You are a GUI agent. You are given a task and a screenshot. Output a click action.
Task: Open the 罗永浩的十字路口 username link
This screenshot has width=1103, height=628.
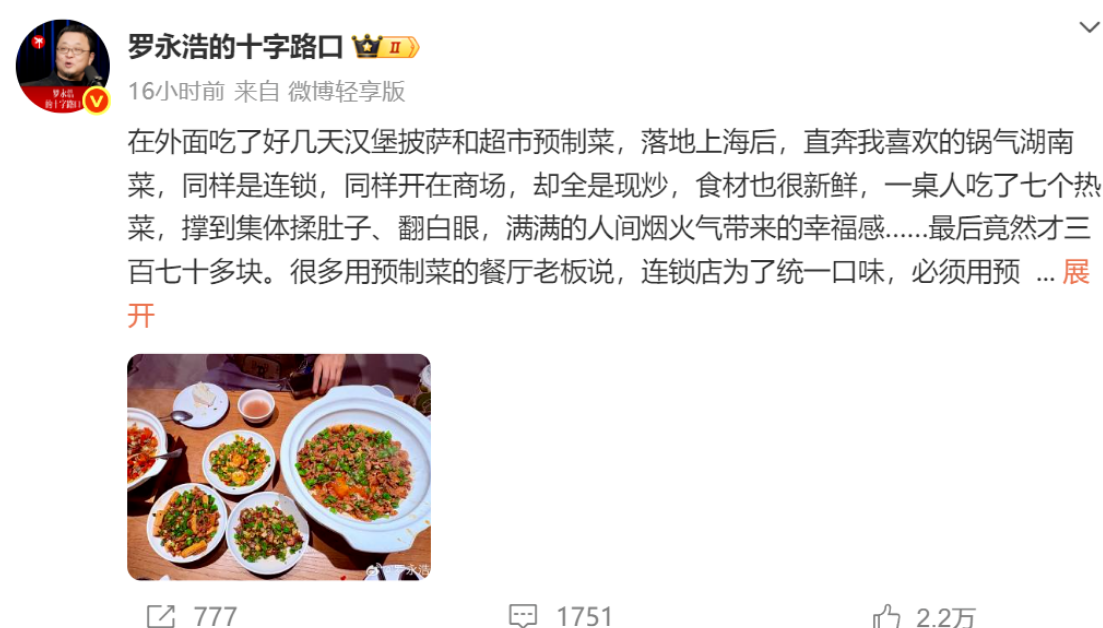click(235, 46)
